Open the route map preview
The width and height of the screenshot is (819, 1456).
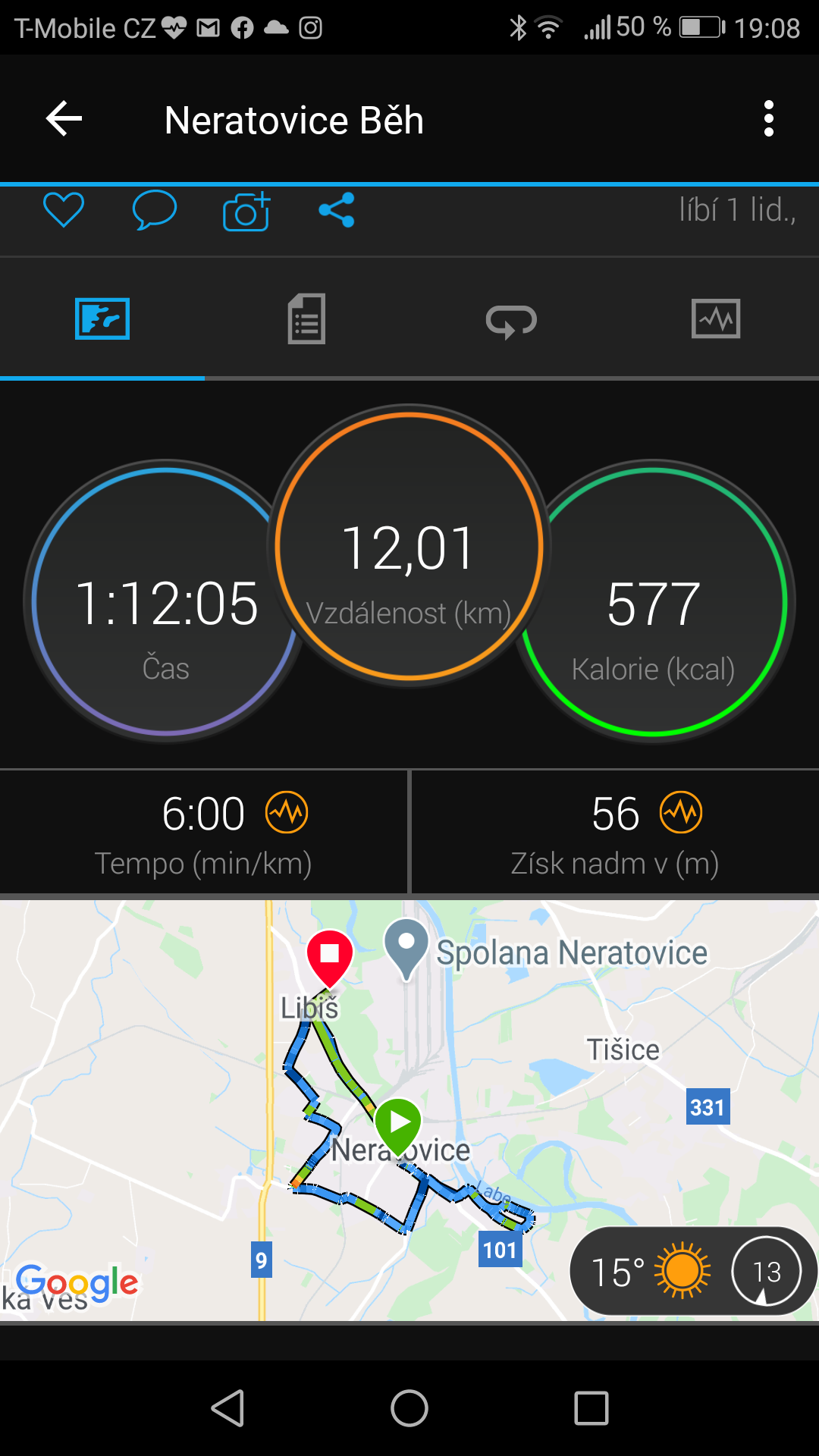point(409,1110)
